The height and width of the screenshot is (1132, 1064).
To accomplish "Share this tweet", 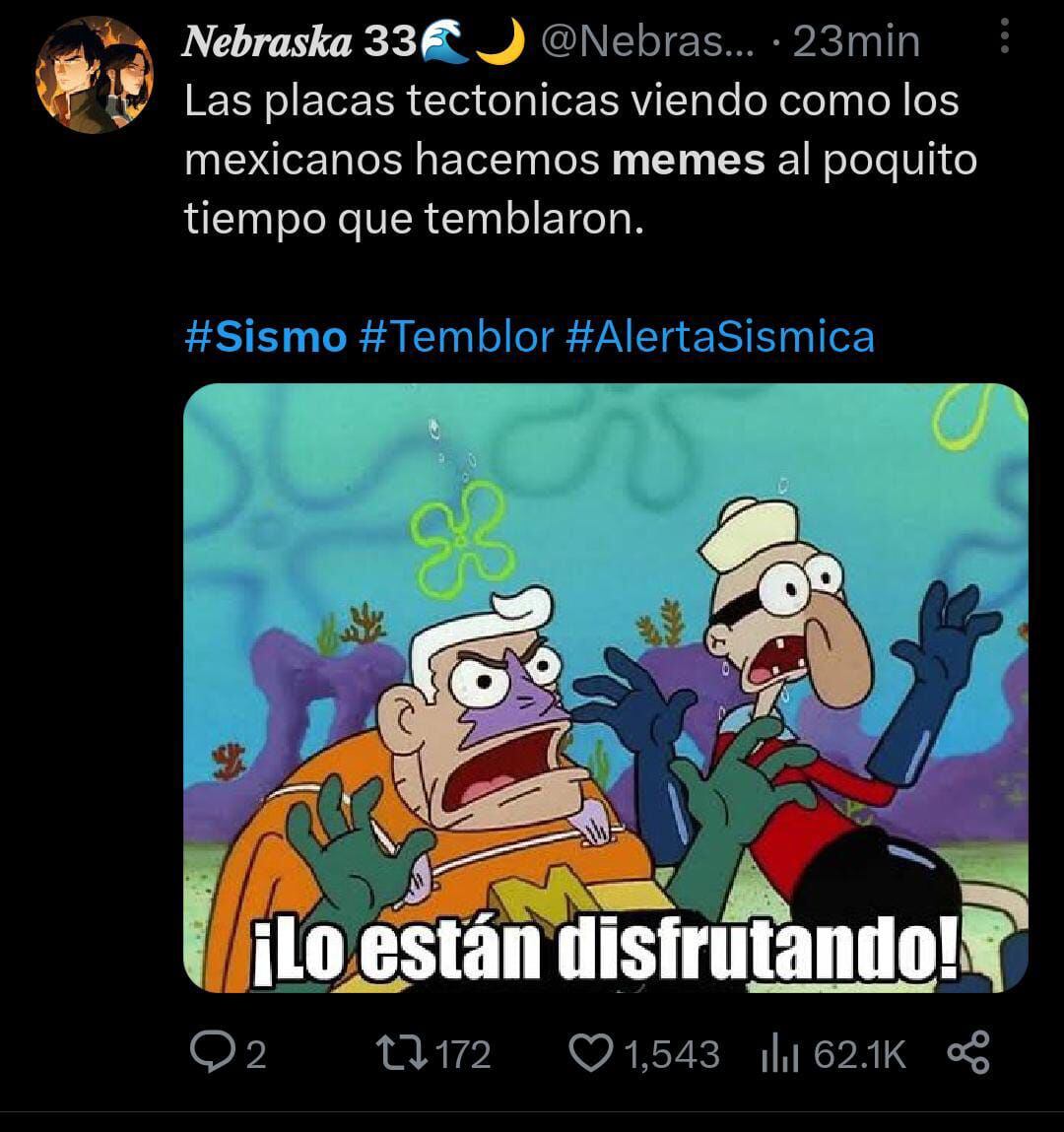I will point(967,1053).
